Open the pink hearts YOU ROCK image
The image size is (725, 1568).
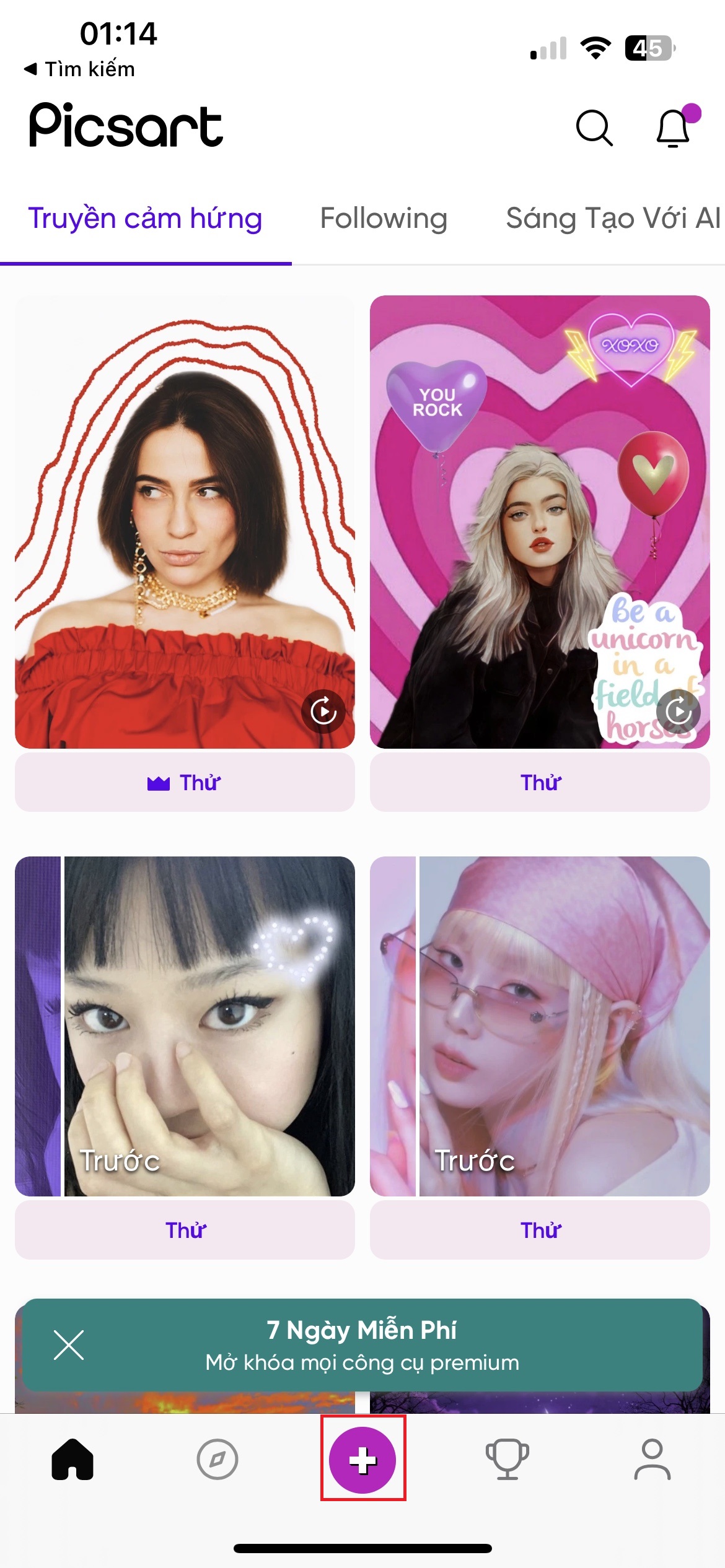pyautogui.click(x=540, y=522)
